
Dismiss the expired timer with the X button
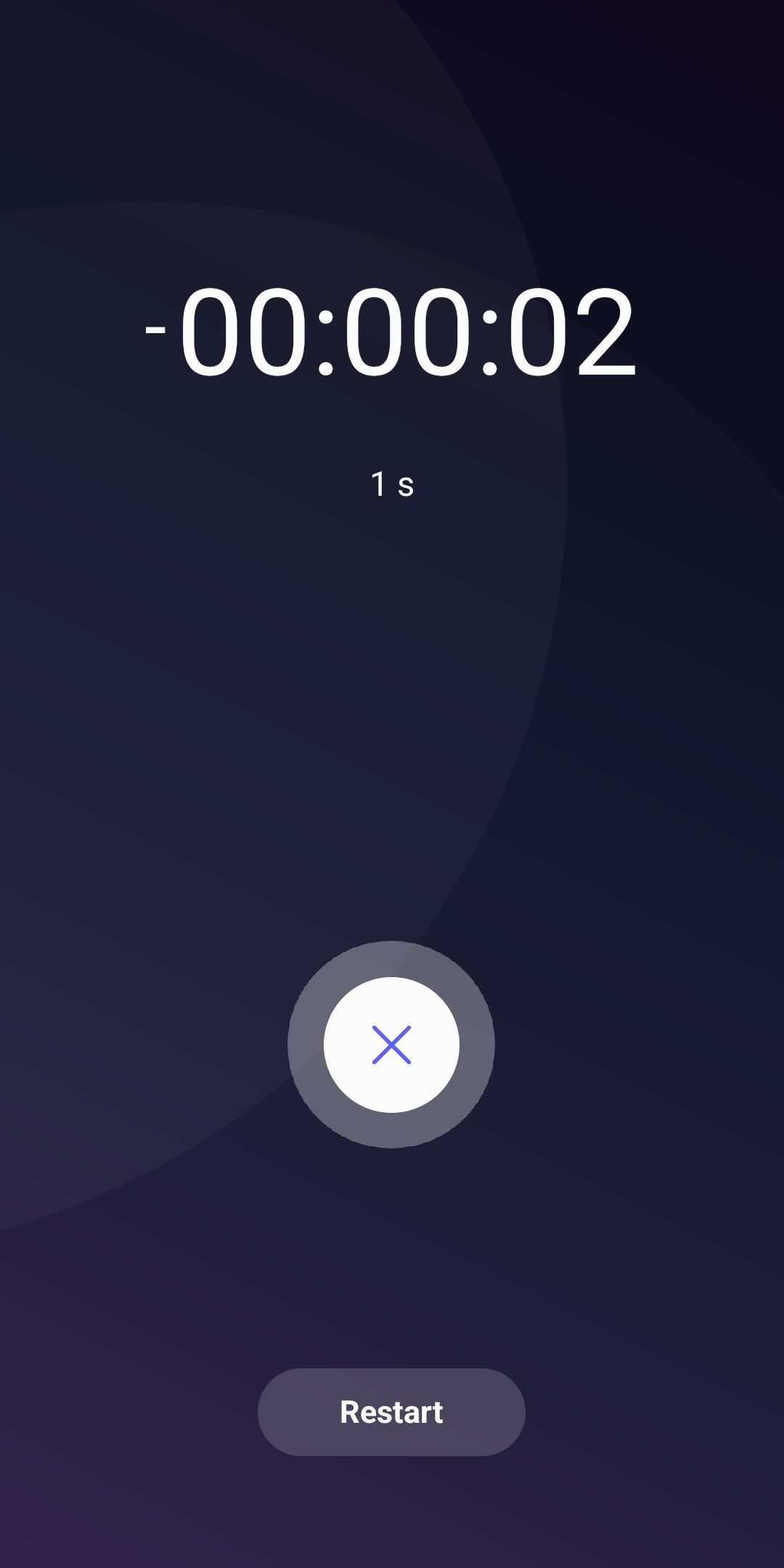coord(391,1045)
